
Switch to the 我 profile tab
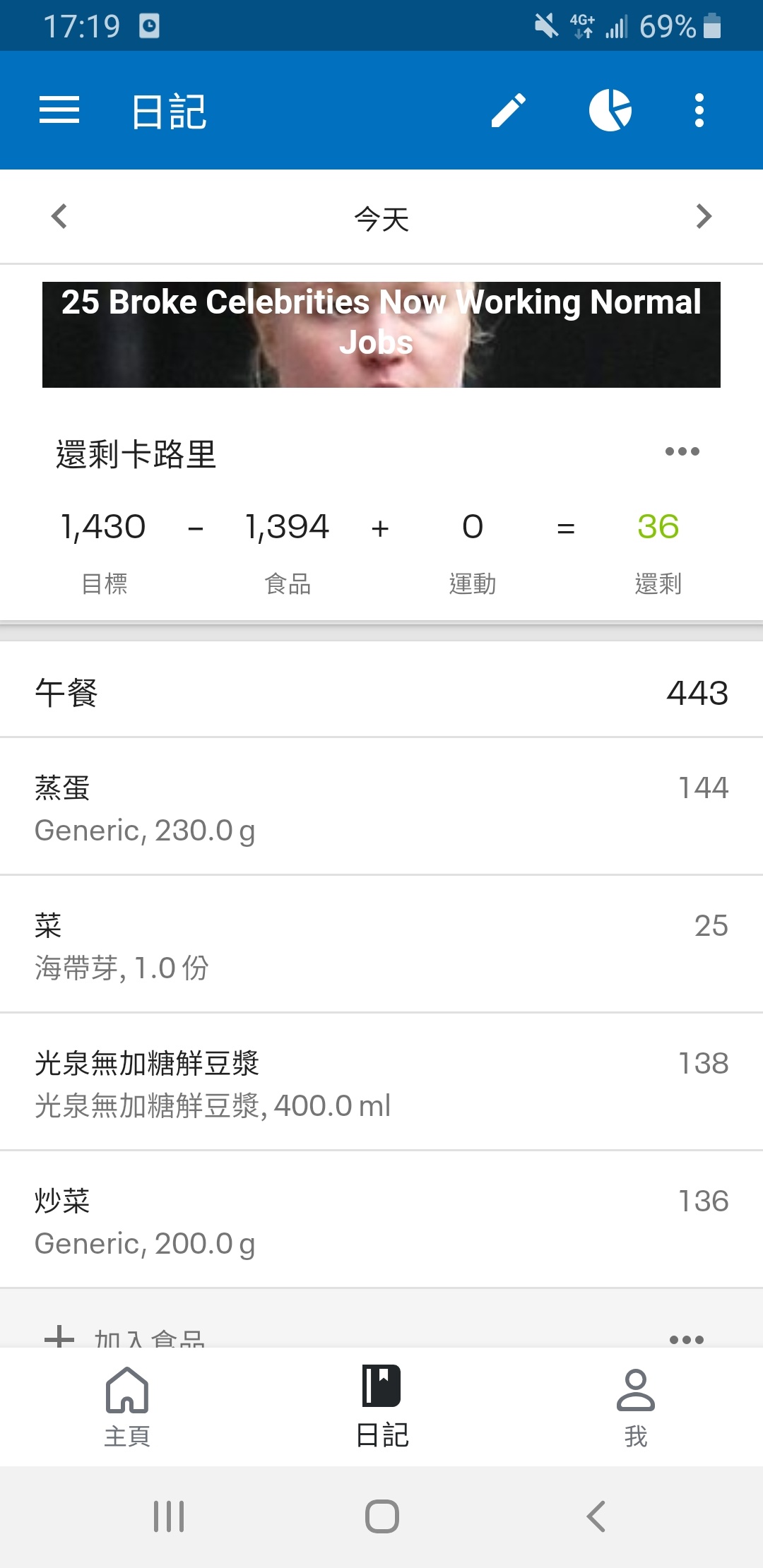pyautogui.click(x=636, y=1407)
